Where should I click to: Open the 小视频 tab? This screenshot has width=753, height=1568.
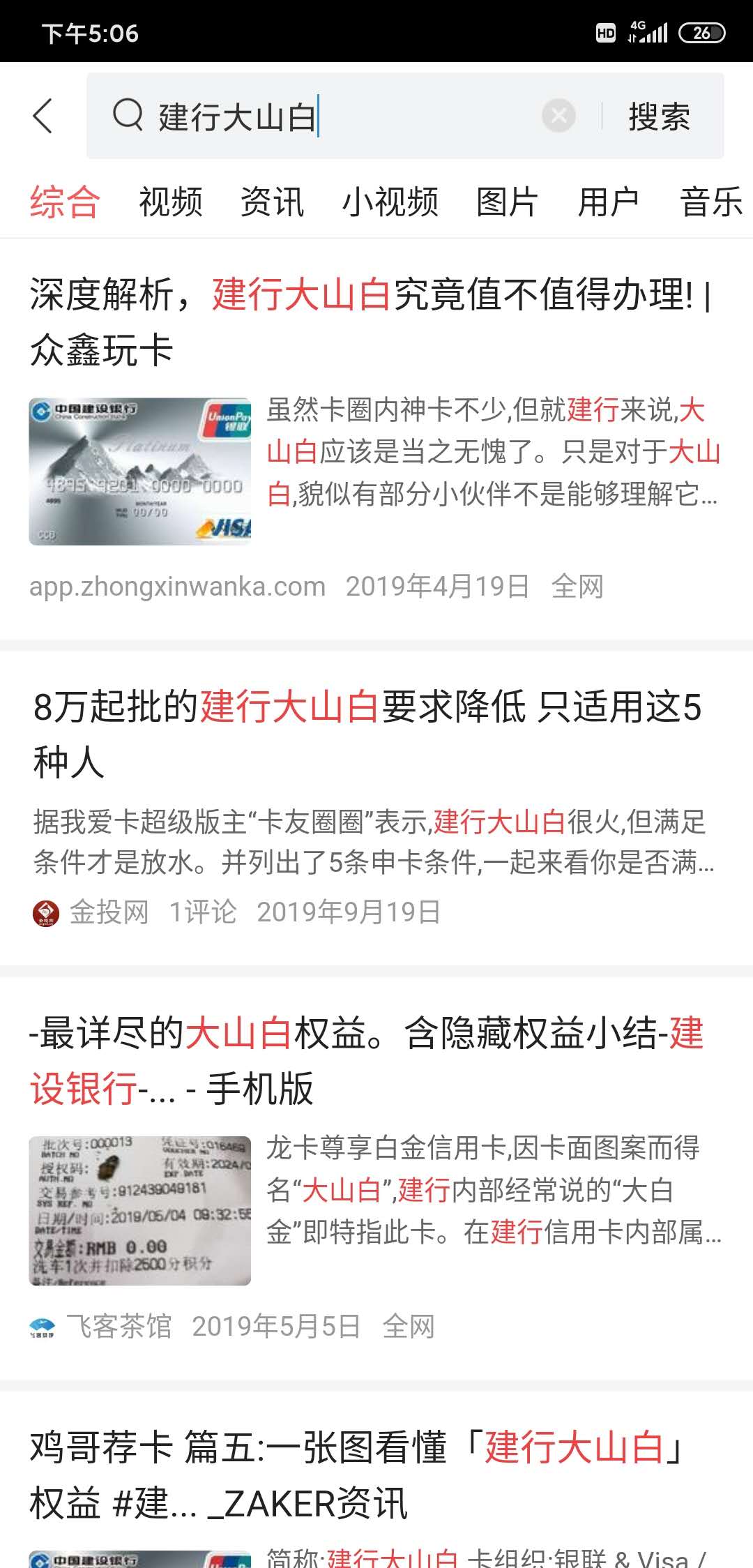click(x=393, y=202)
